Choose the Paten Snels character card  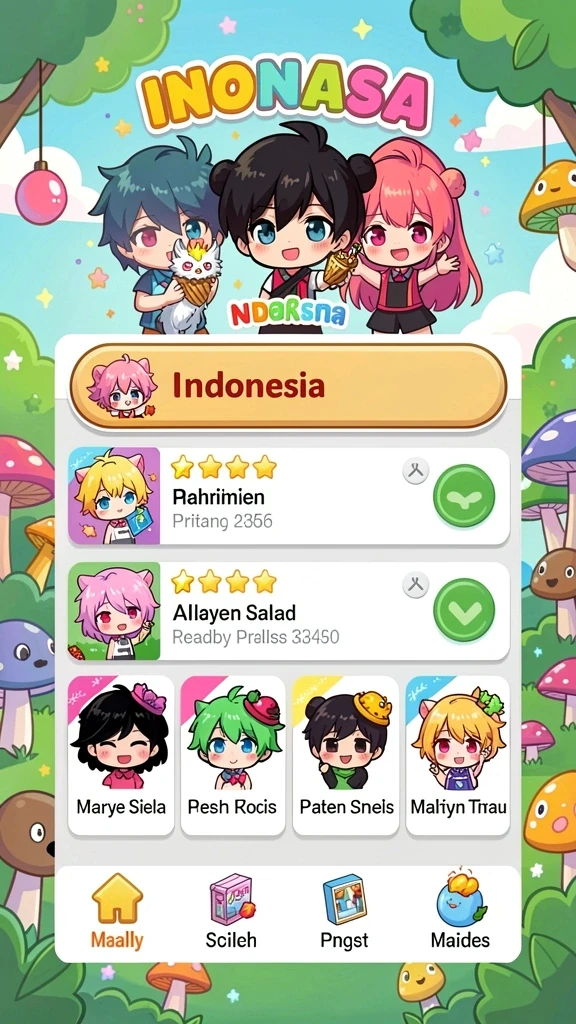345,755
